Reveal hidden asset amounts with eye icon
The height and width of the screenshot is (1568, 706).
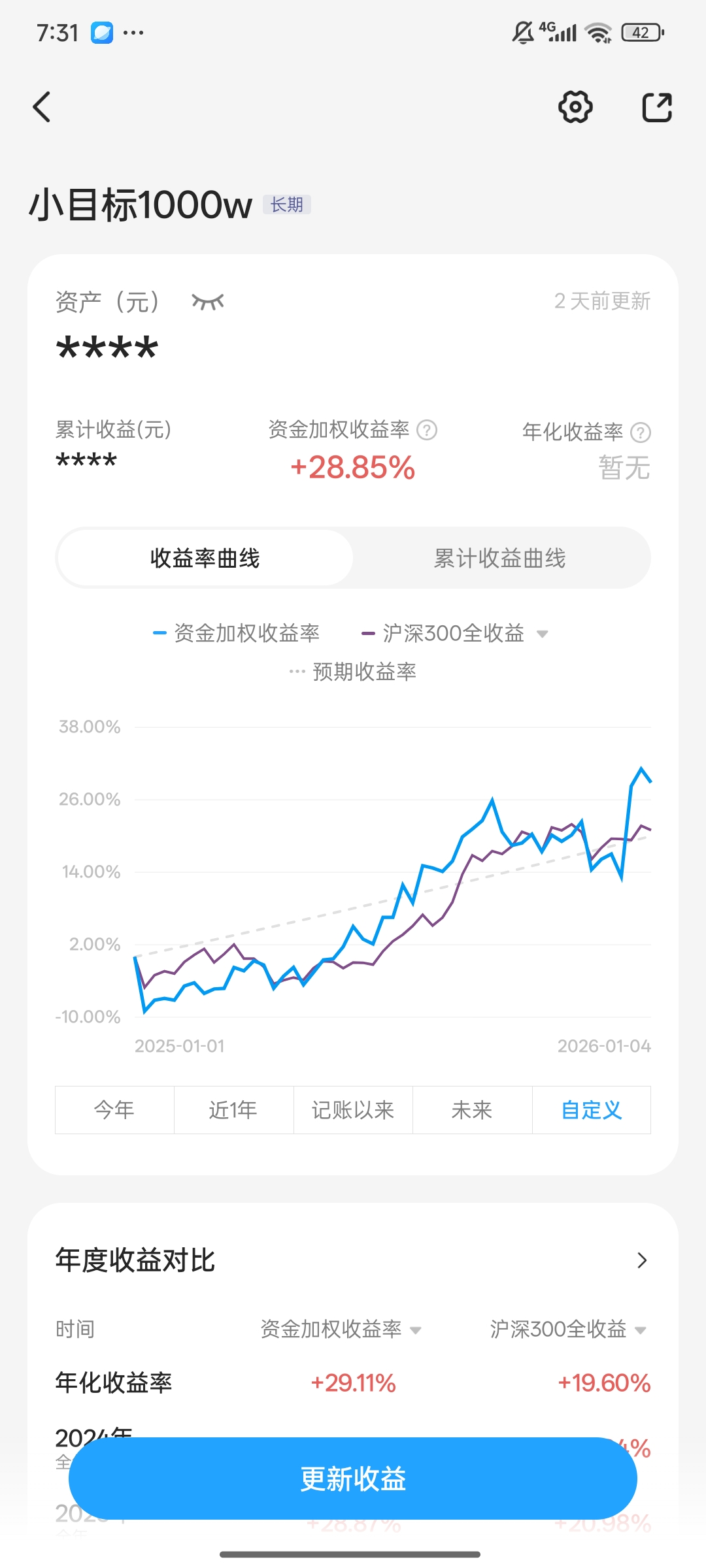pos(208,302)
